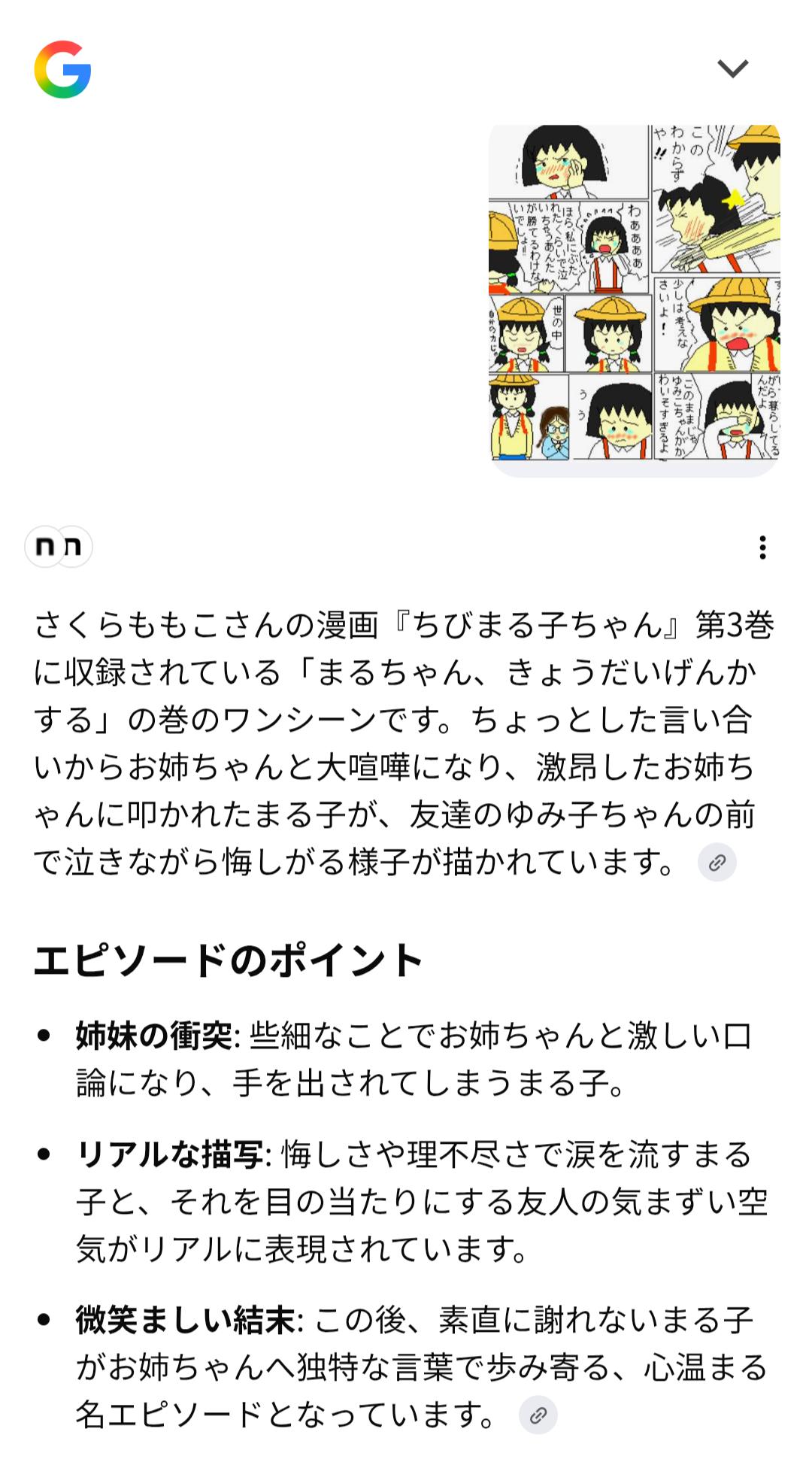This screenshot has height=1459, width=812.
Task: Tap the Google logo
Action: click(63, 69)
